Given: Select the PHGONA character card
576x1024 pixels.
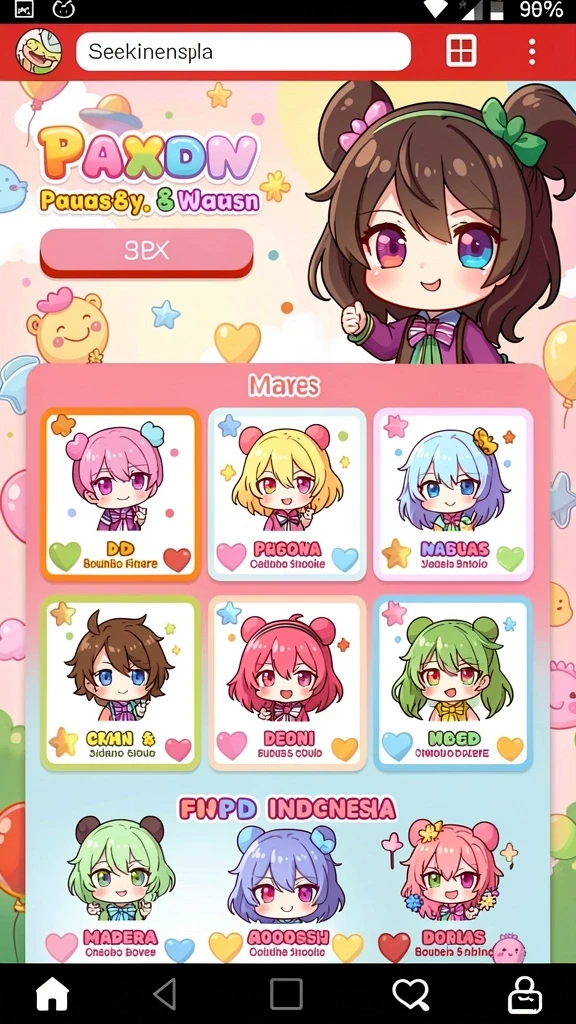Looking at the screenshot, I should coord(287,494).
